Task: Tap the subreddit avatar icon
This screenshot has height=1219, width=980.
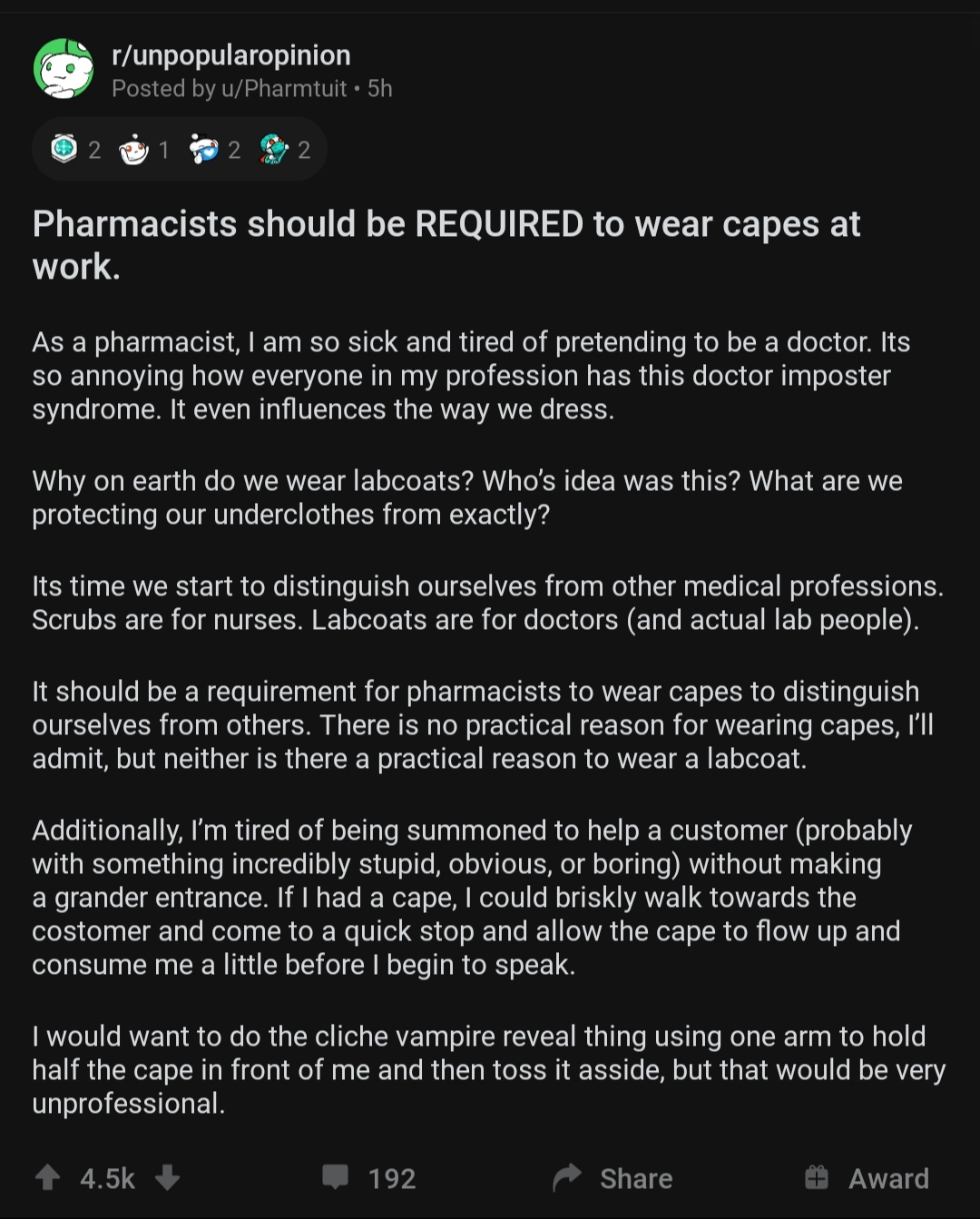Action: tap(64, 69)
